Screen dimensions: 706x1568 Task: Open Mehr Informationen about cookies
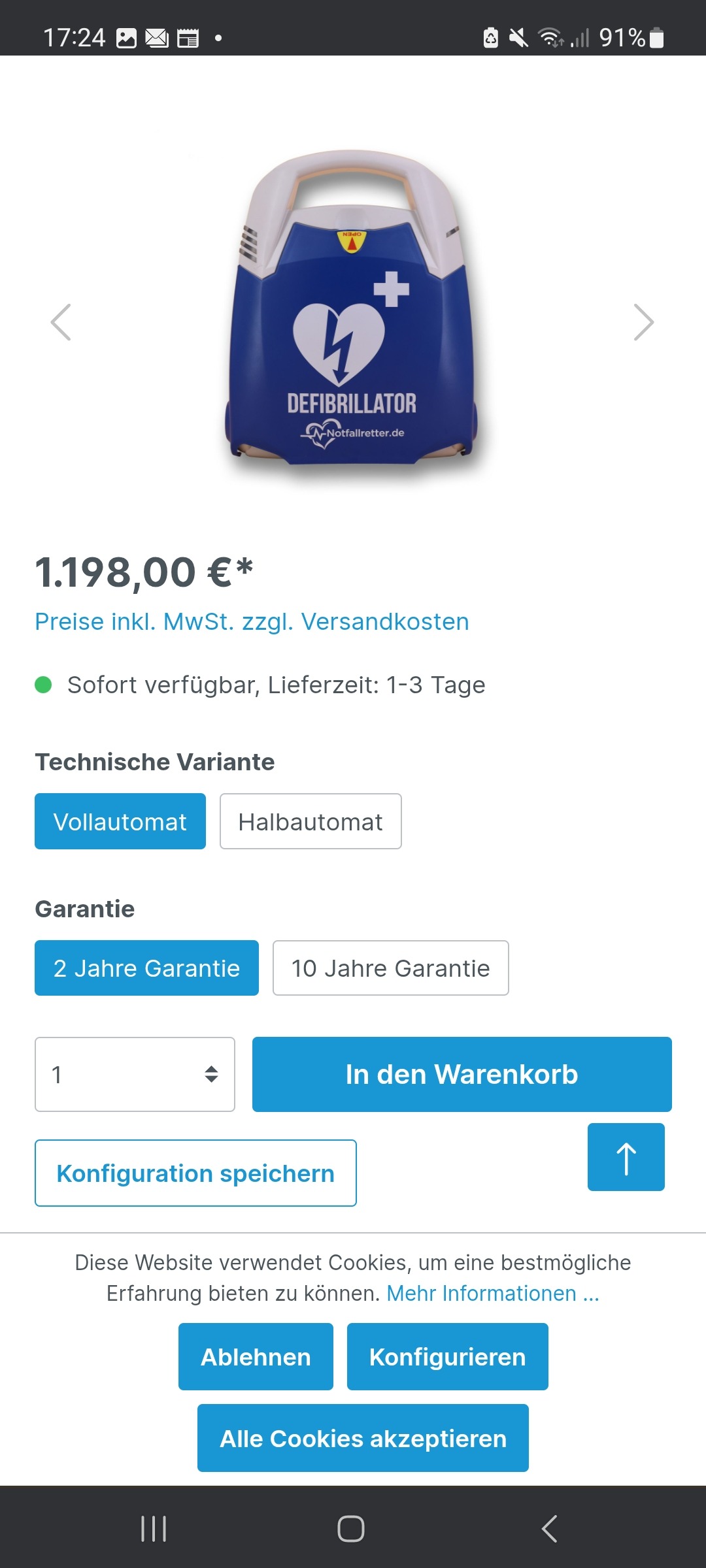coord(493,1293)
